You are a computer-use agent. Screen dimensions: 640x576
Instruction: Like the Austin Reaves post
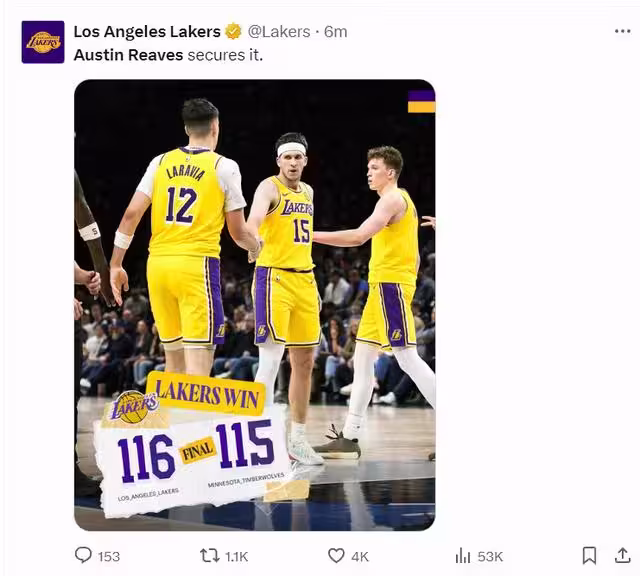[x=337, y=555]
